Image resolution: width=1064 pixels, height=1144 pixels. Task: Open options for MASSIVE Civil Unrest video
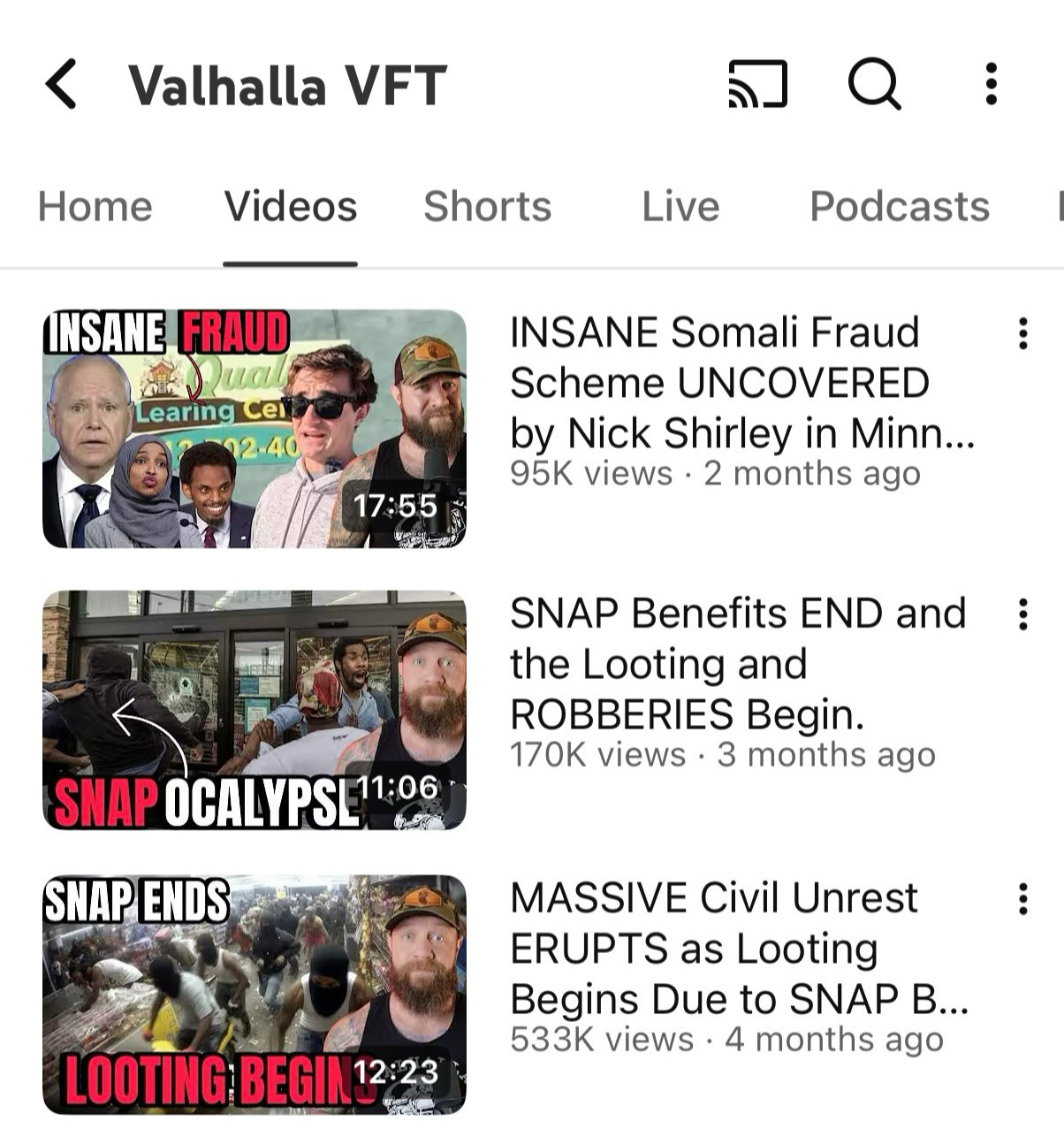coord(1022,899)
